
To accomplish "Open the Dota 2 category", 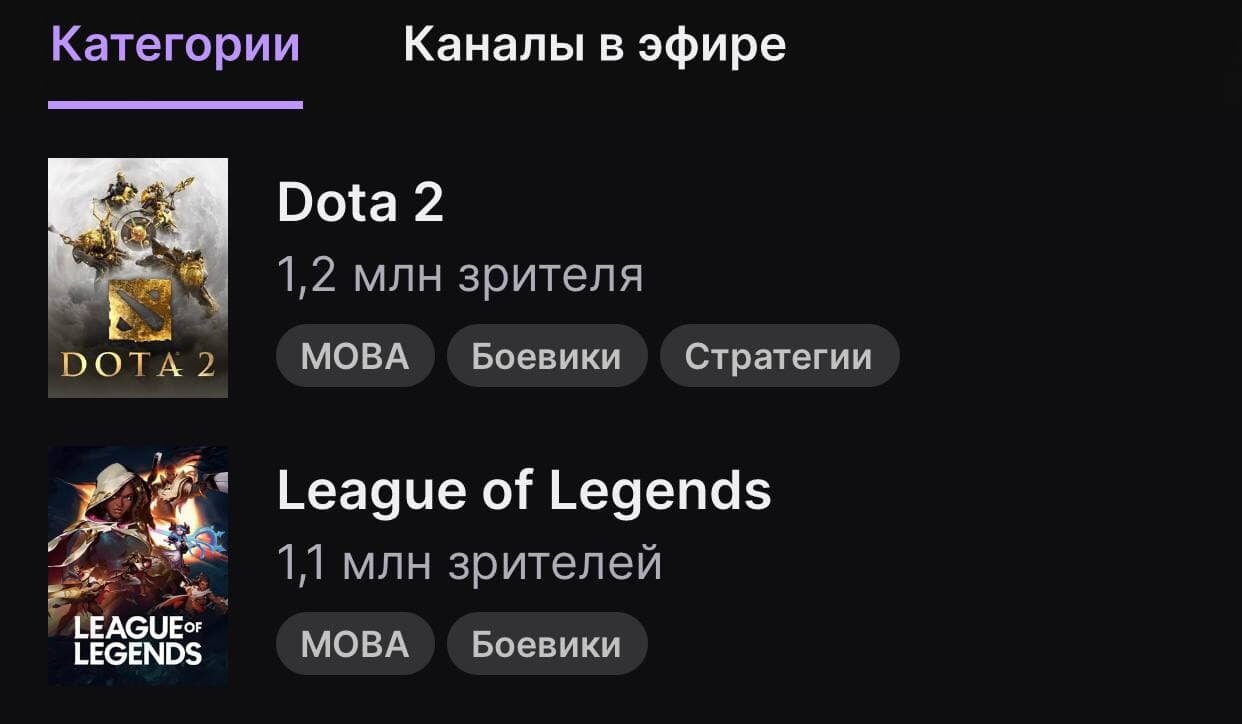I will [360, 204].
